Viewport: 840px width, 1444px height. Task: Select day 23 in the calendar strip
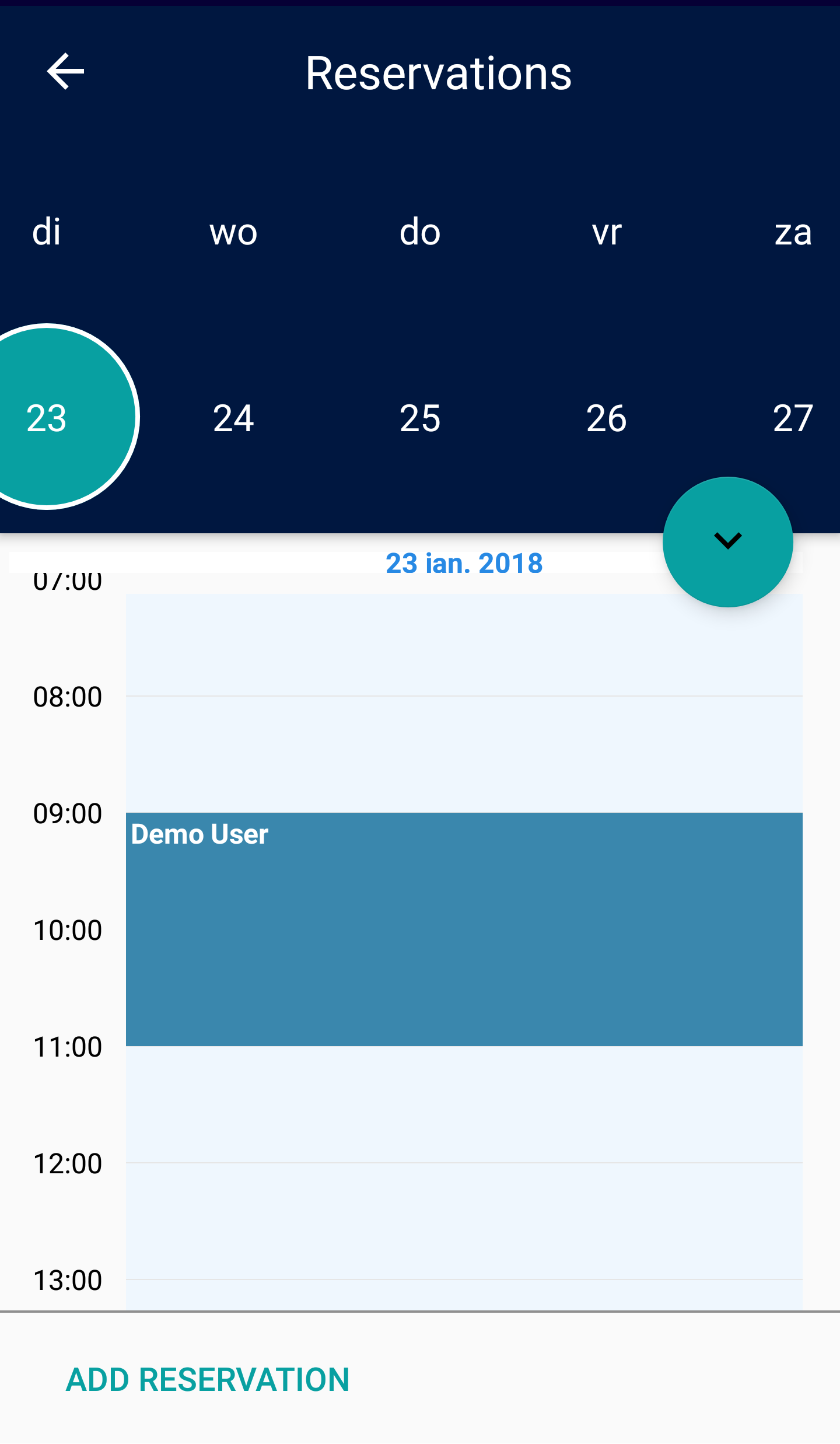click(x=48, y=417)
